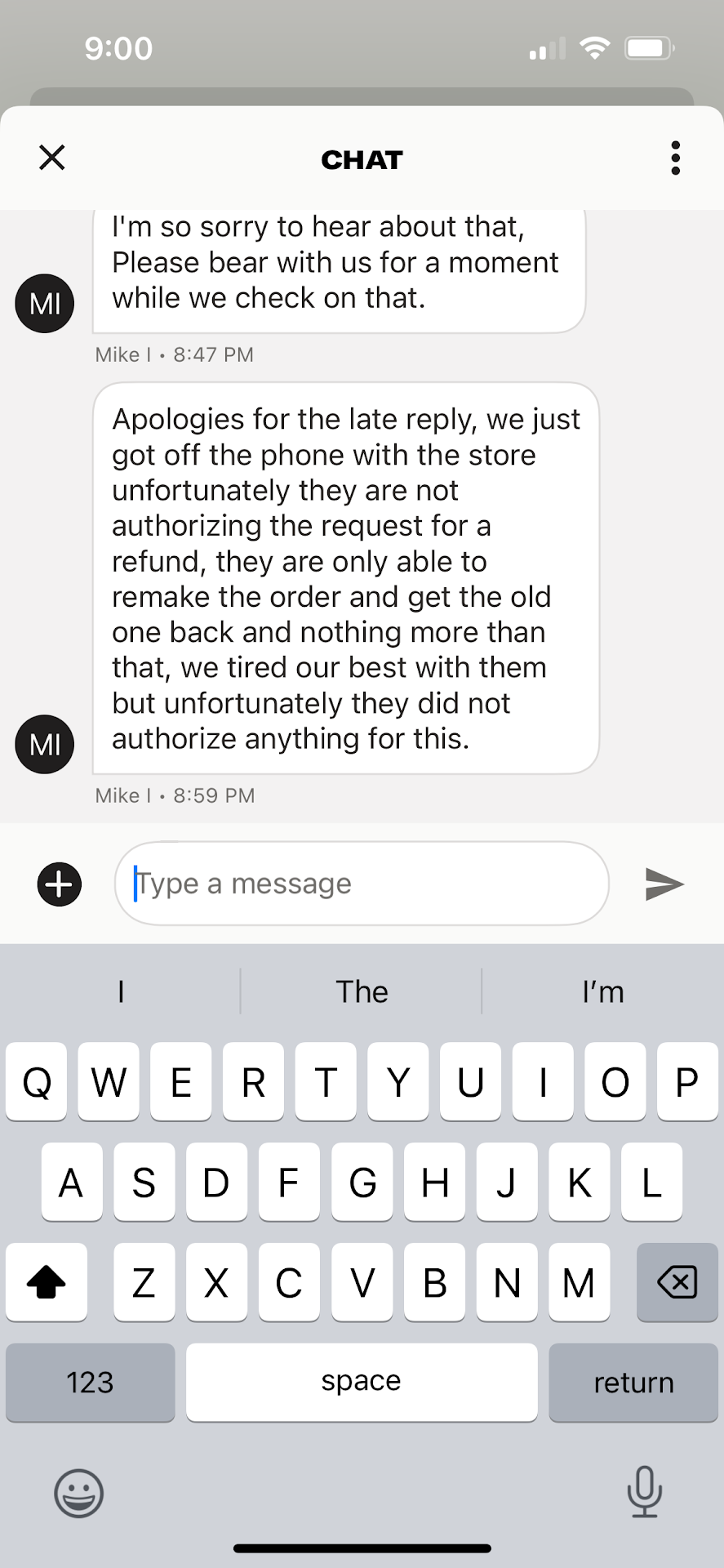Open the three-dot overflow menu
This screenshot has height=1568, width=724.
(x=675, y=158)
